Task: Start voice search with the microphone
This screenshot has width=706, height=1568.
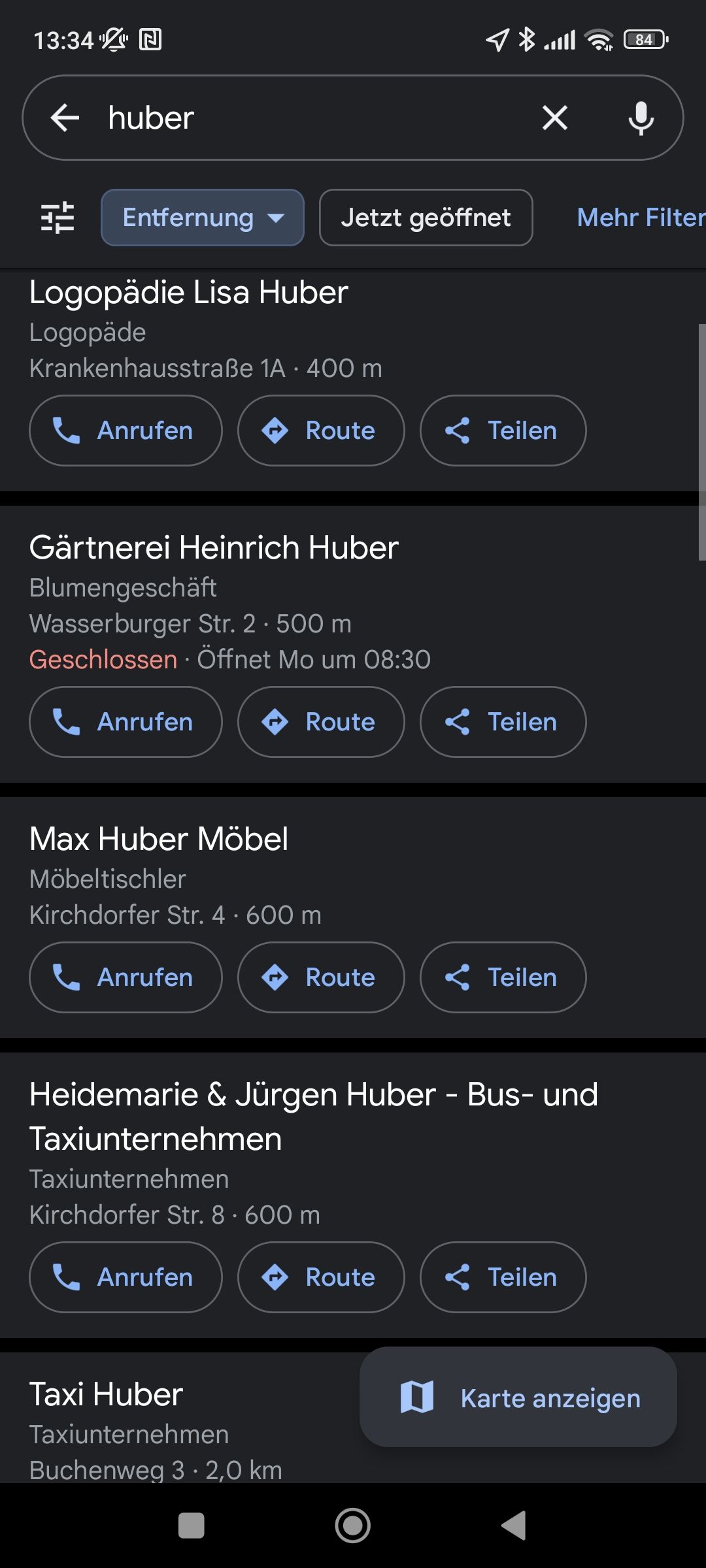Action: [641, 118]
